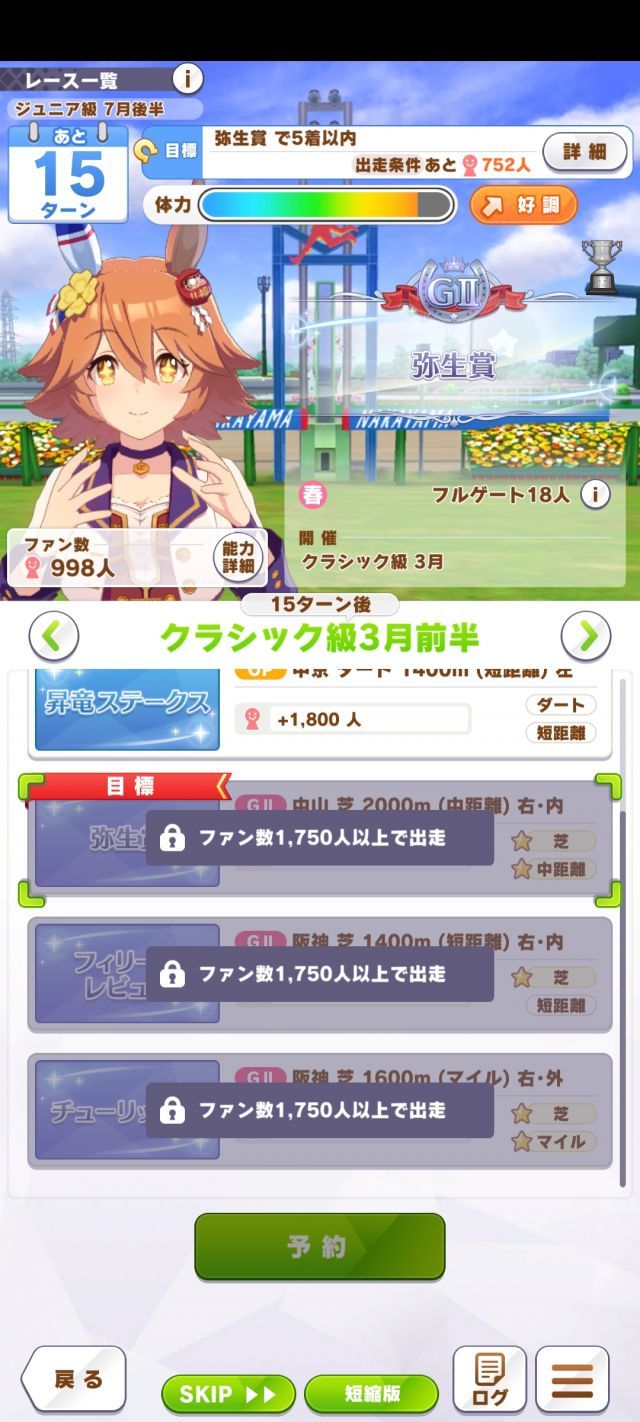Tap the 予約 reserve button
640x1422 pixels.
(320, 1246)
